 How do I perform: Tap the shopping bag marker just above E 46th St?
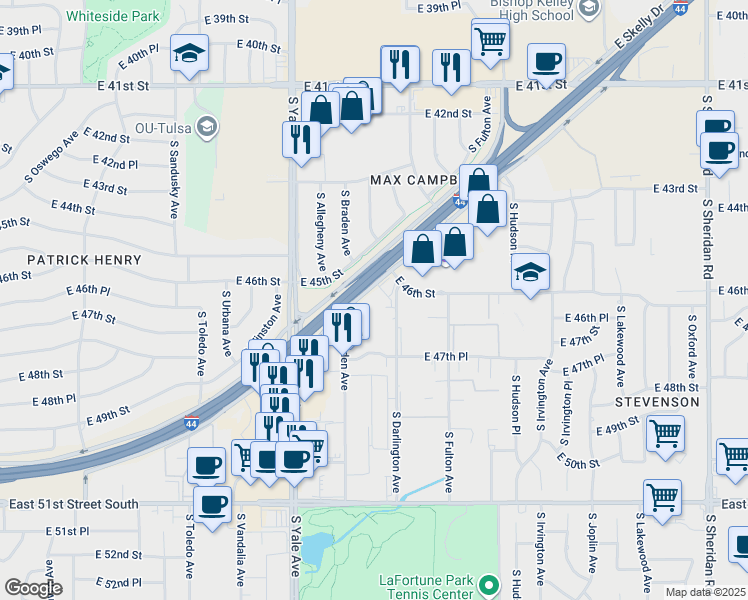423,250
